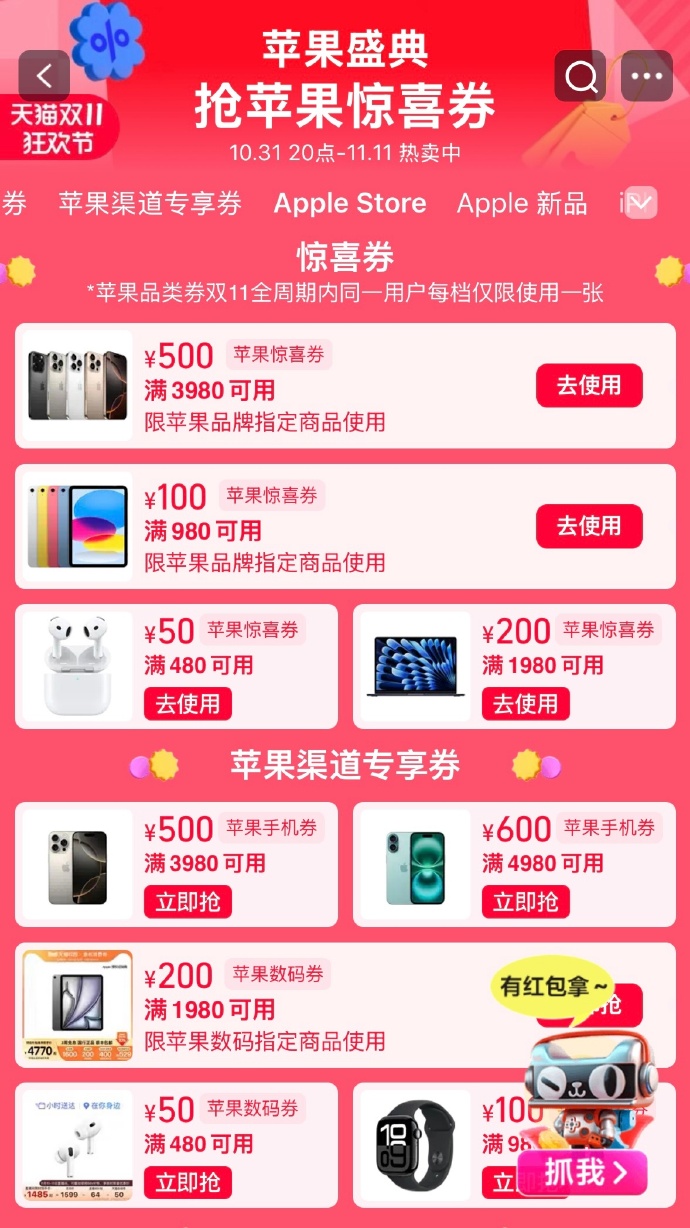Grab the ¥50 苹果数码券 with 立即抢
The width and height of the screenshot is (690, 1228).
188,1182
